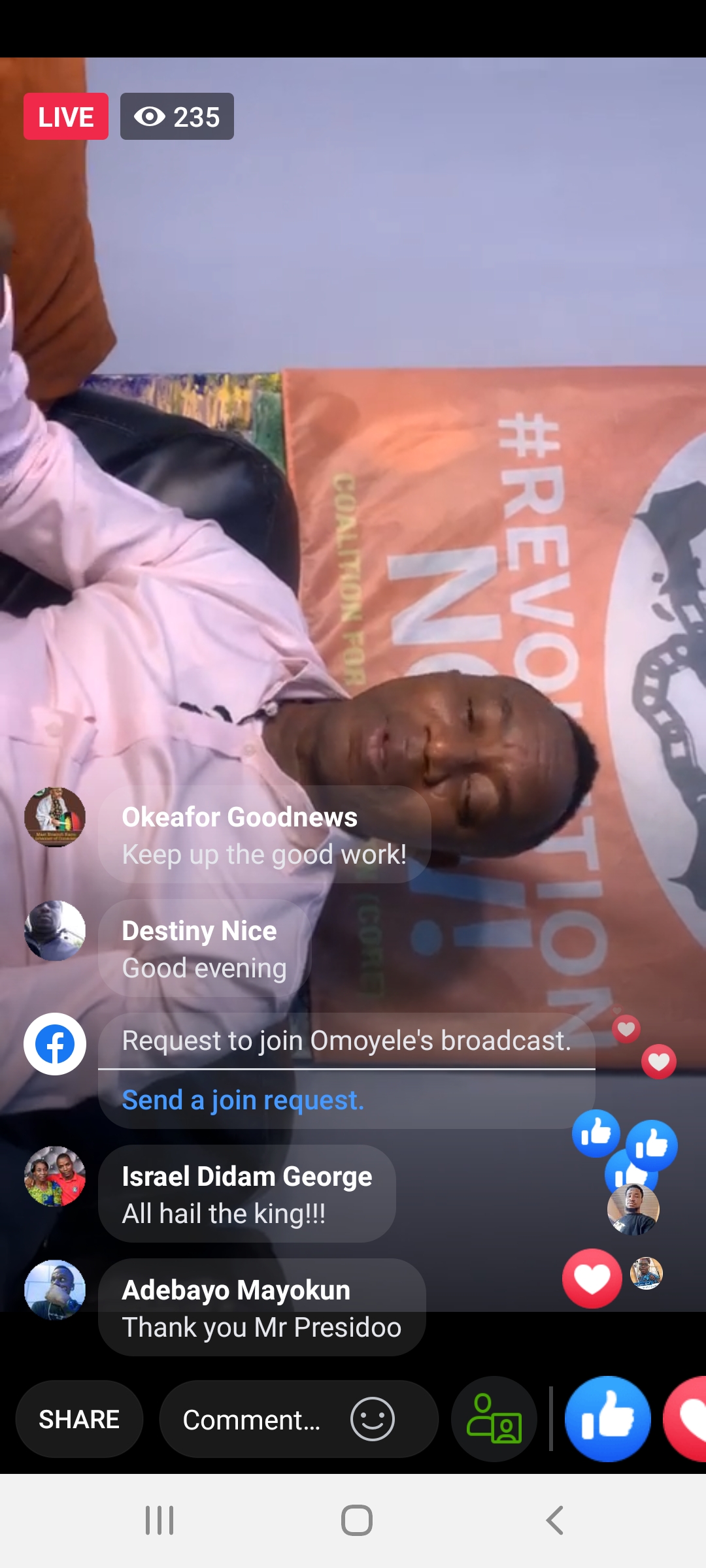Open Destiny Nice's profile picture
706x1568 pixels.
point(55,931)
